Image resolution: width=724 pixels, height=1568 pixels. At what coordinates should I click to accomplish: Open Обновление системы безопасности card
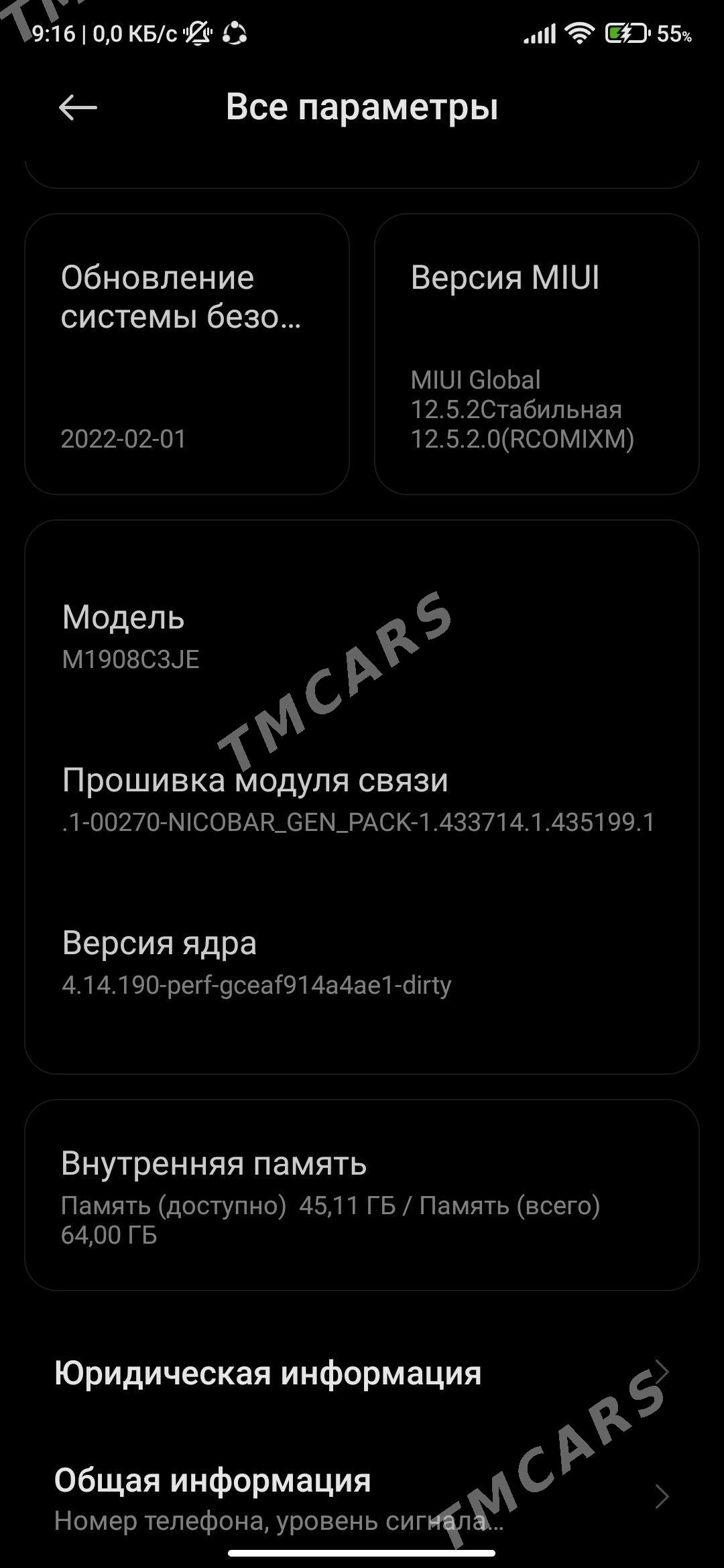pos(187,354)
